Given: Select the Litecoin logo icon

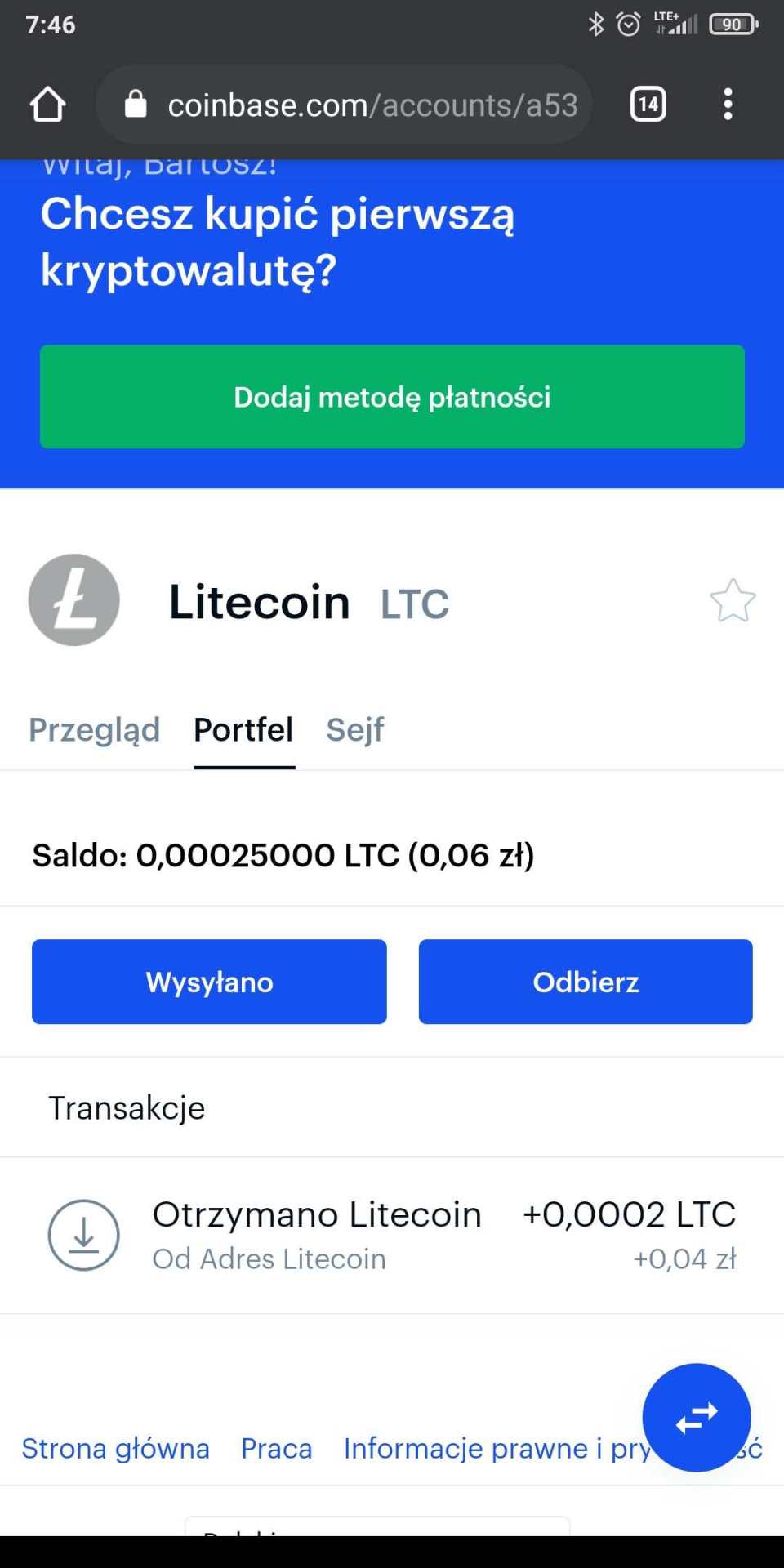Looking at the screenshot, I should [73, 600].
